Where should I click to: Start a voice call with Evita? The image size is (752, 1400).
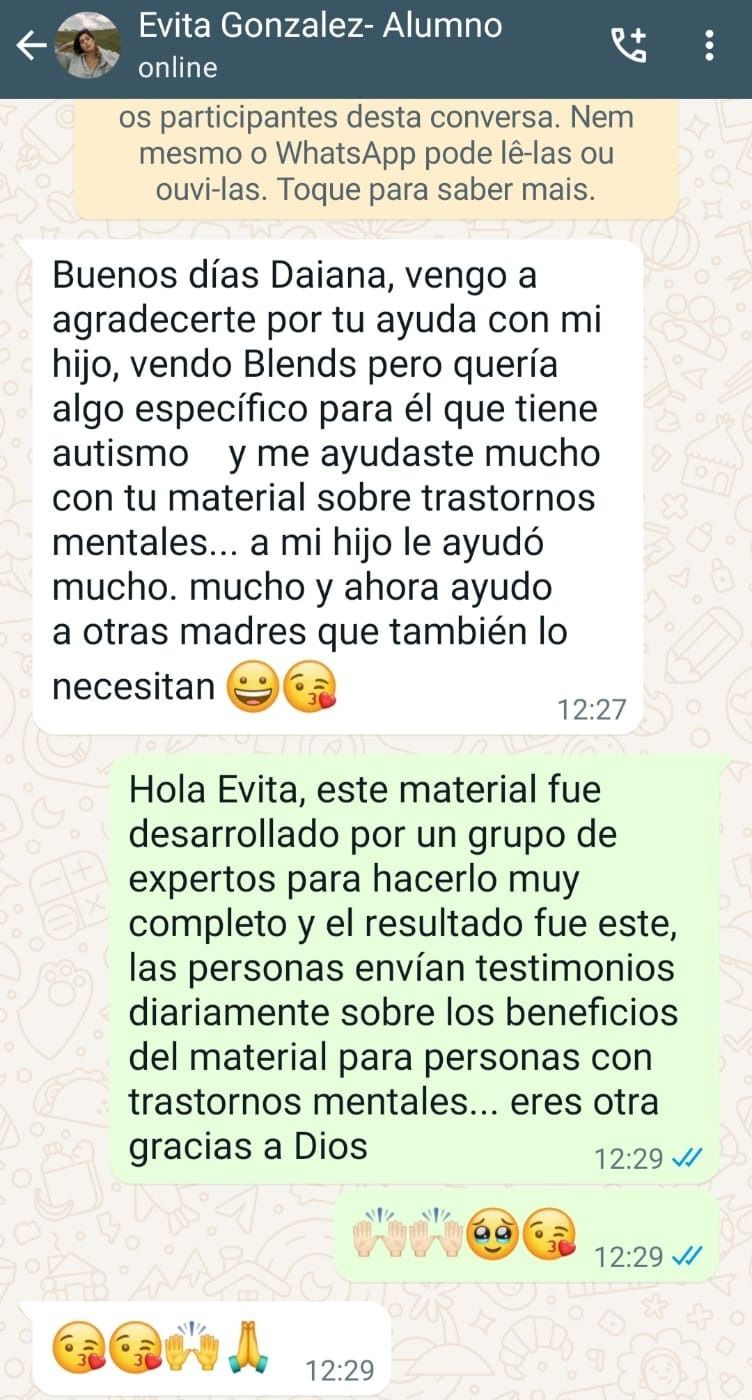(x=630, y=46)
